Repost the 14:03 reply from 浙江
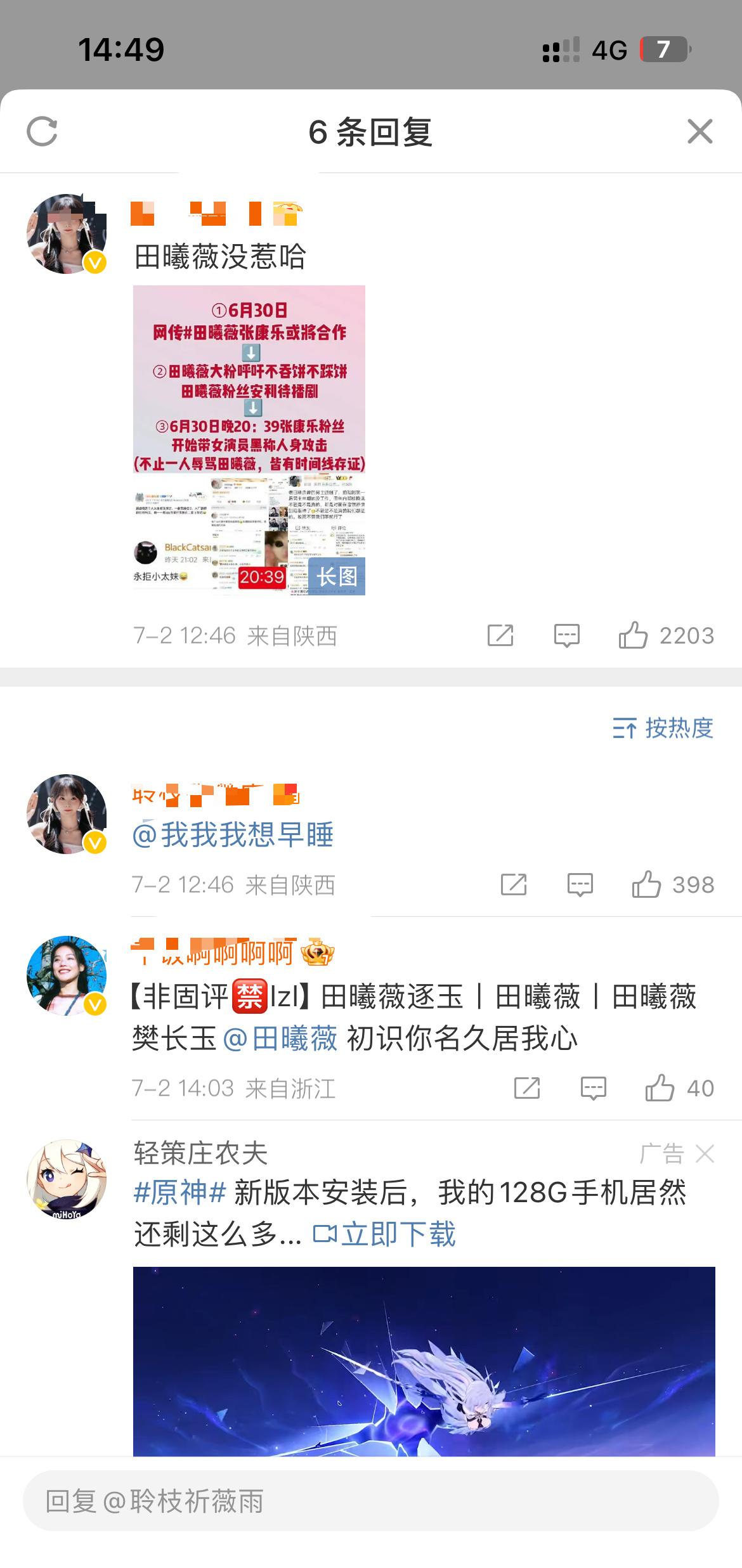Viewport: 742px width, 1568px height. 526,1088
